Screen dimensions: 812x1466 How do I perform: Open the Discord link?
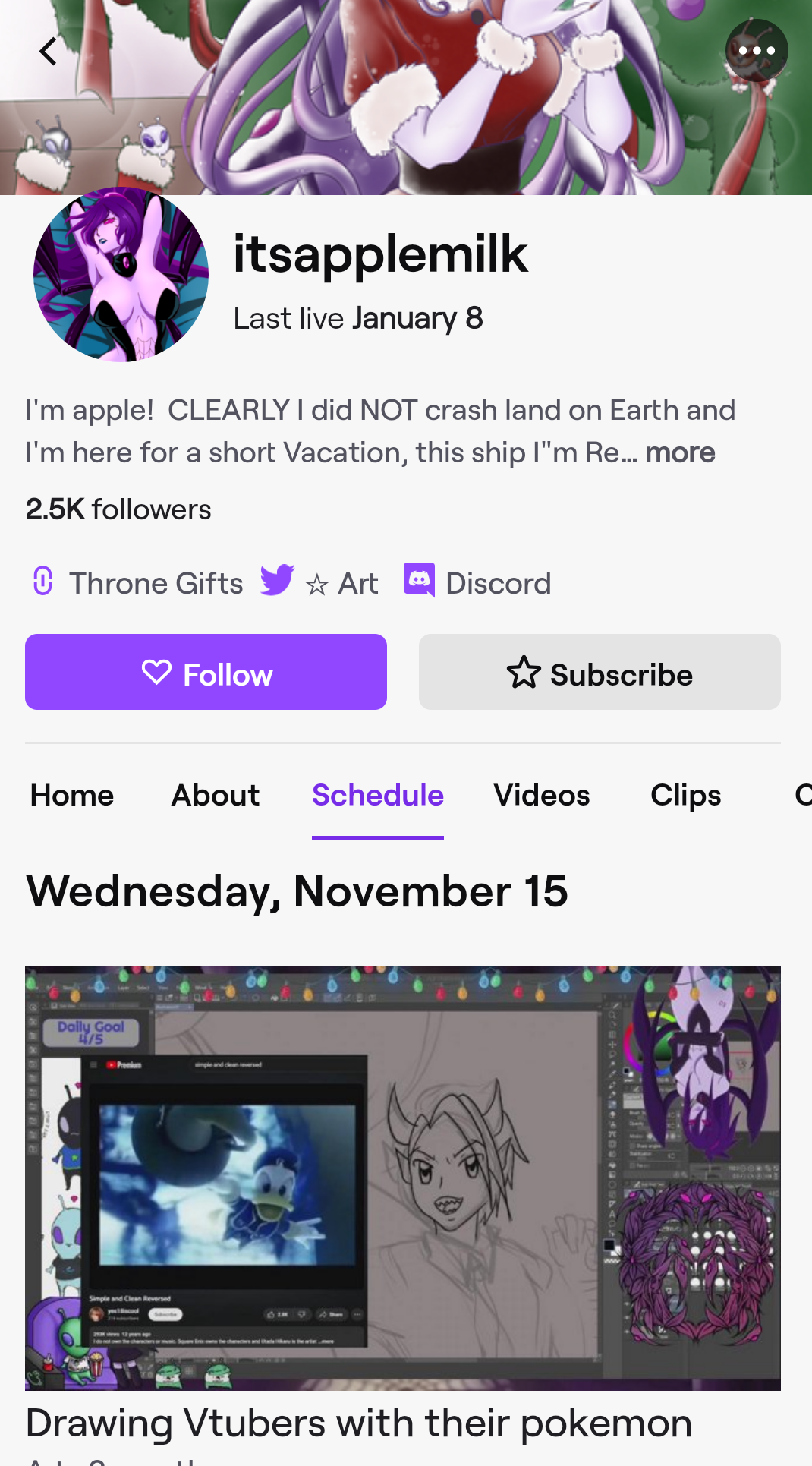coord(477,583)
